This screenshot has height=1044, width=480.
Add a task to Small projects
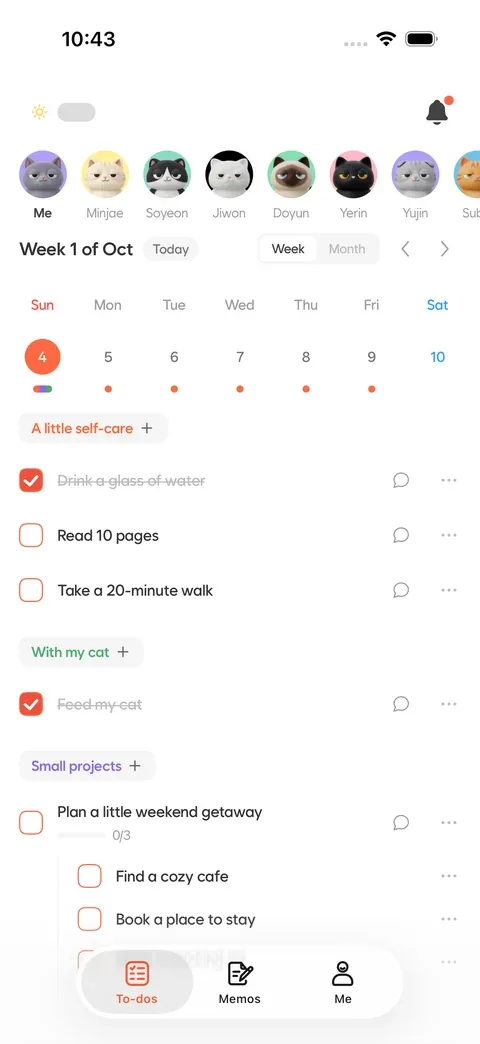click(x=135, y=766)
